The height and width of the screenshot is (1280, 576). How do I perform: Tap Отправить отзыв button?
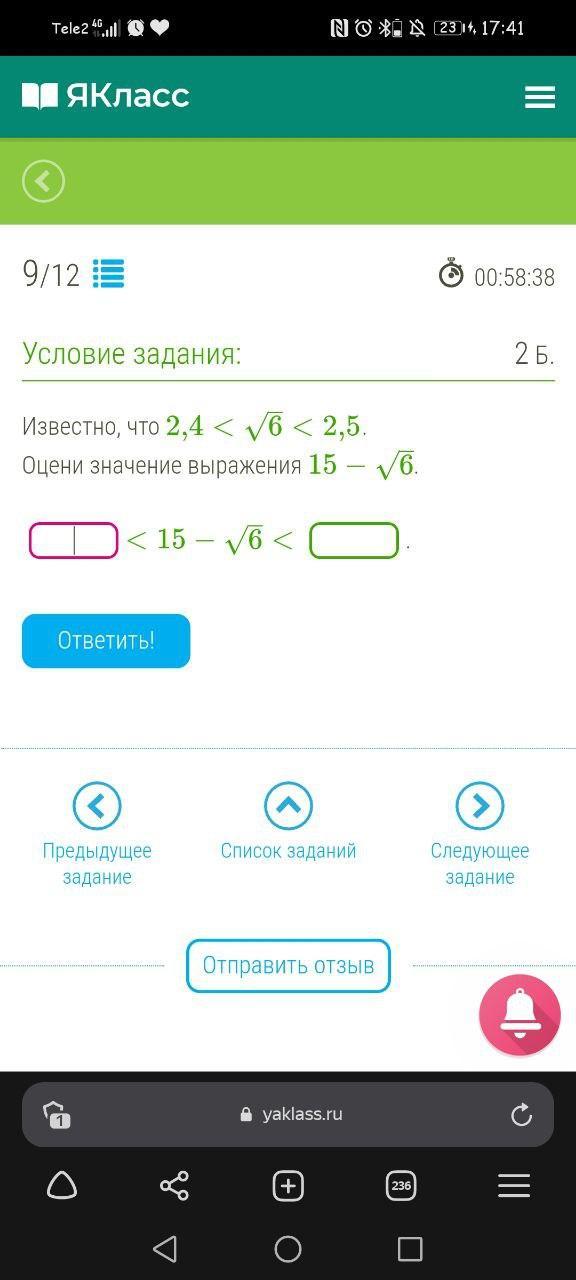click(x=288, y=965)
